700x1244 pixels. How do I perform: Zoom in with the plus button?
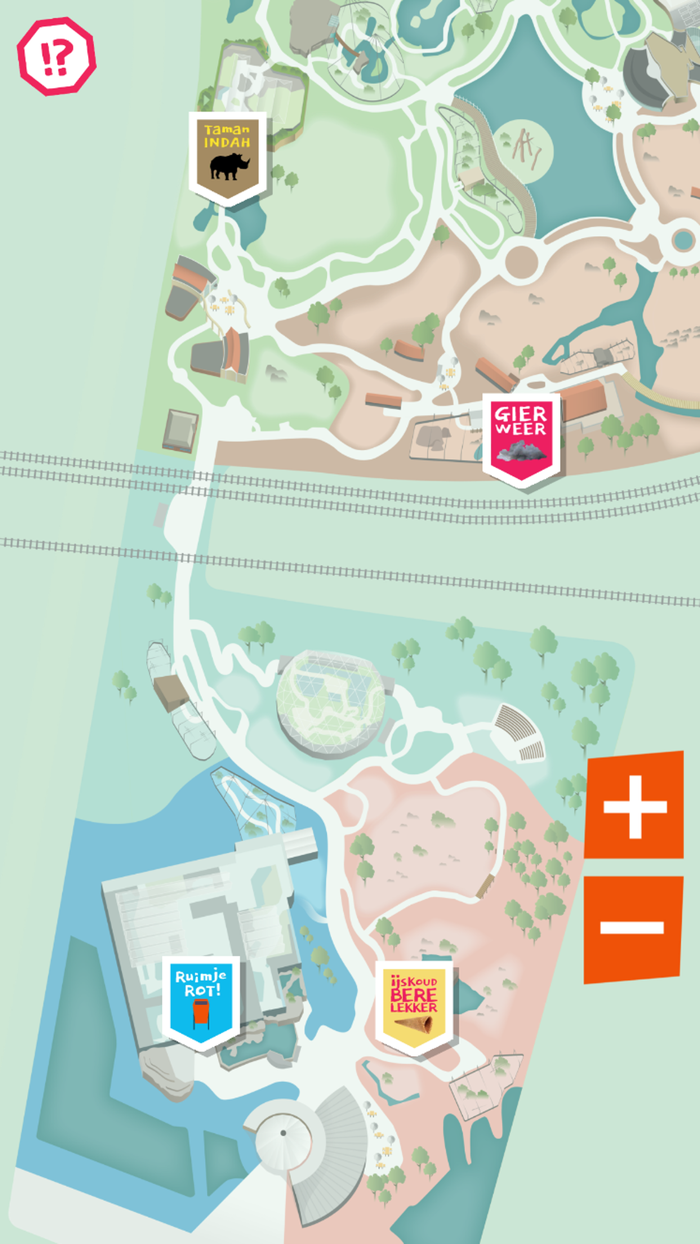click(x=635, y=805)
